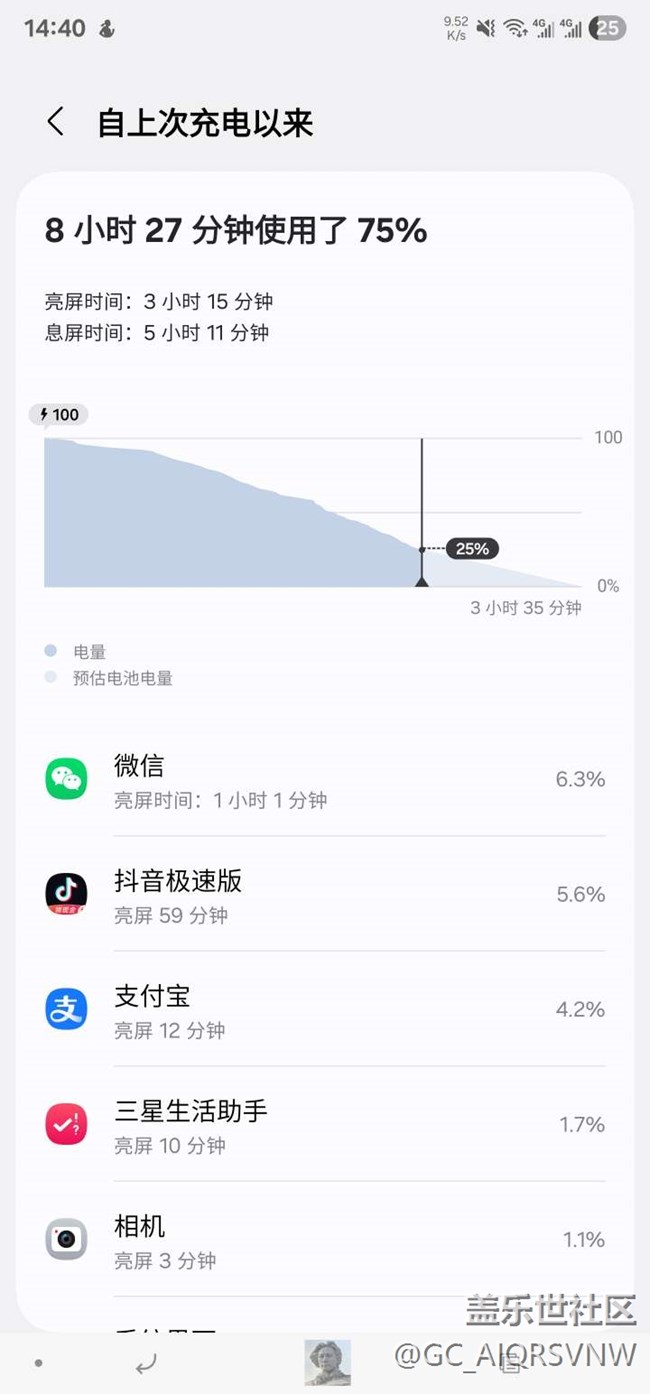Open 三星生活助手 battery usage
This screenshot has width=650, height=1394.
pyautogui.click(x=325, y=1125)
